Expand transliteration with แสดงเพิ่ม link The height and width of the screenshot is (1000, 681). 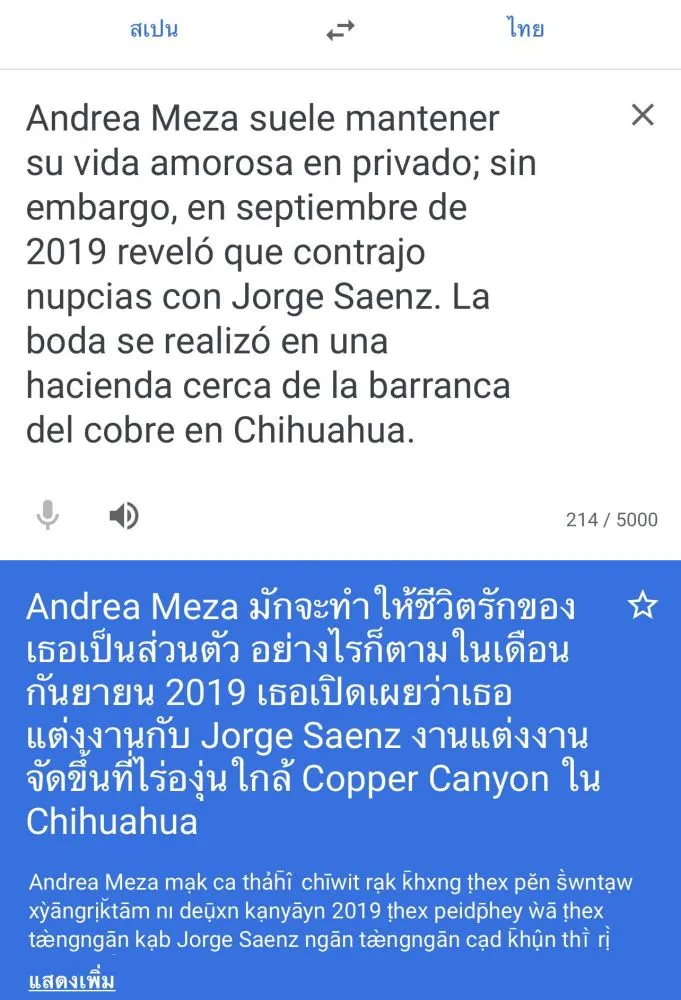pos(71,980)
